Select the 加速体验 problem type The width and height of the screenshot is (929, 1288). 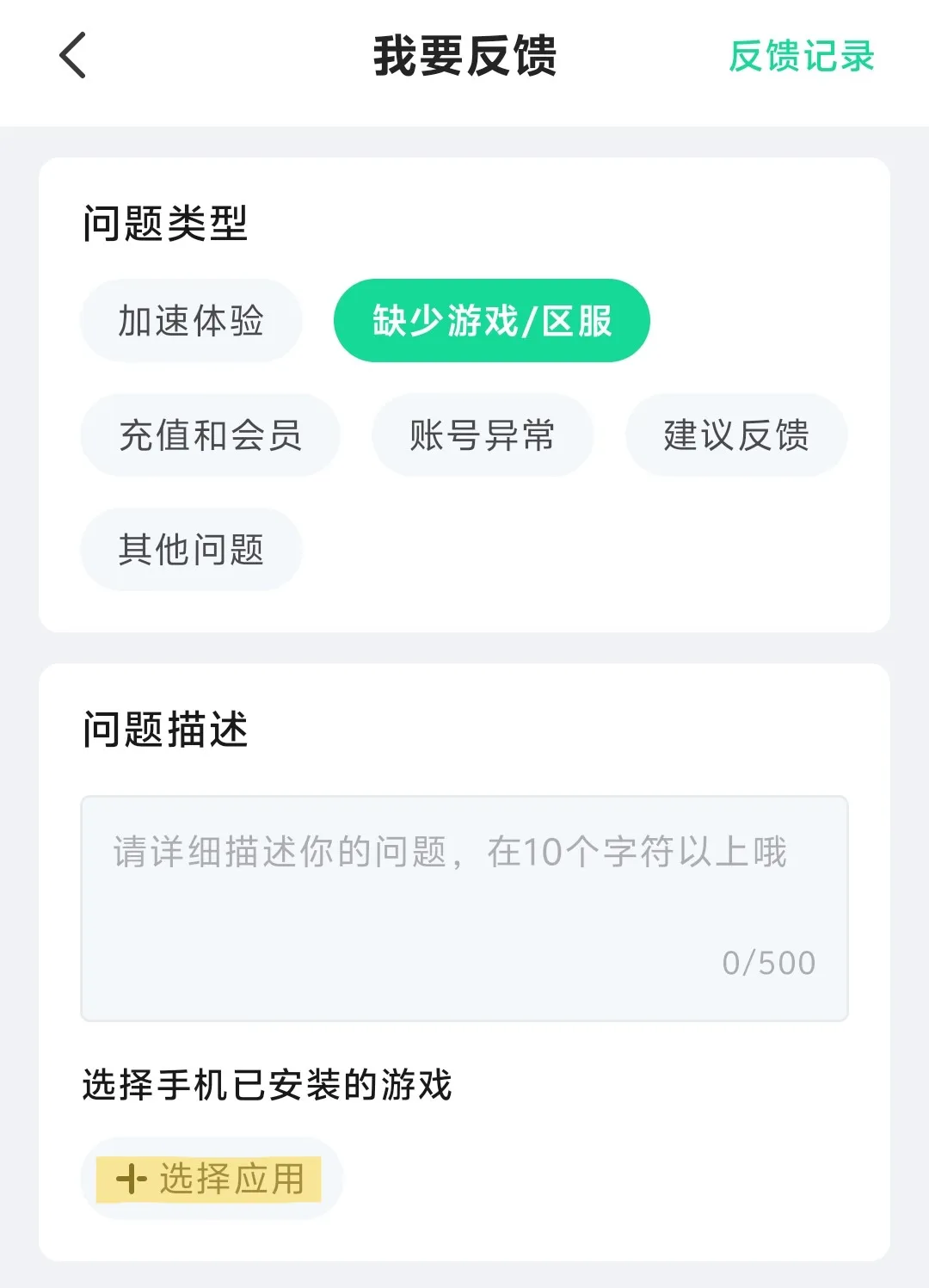(x=190, y=320)
